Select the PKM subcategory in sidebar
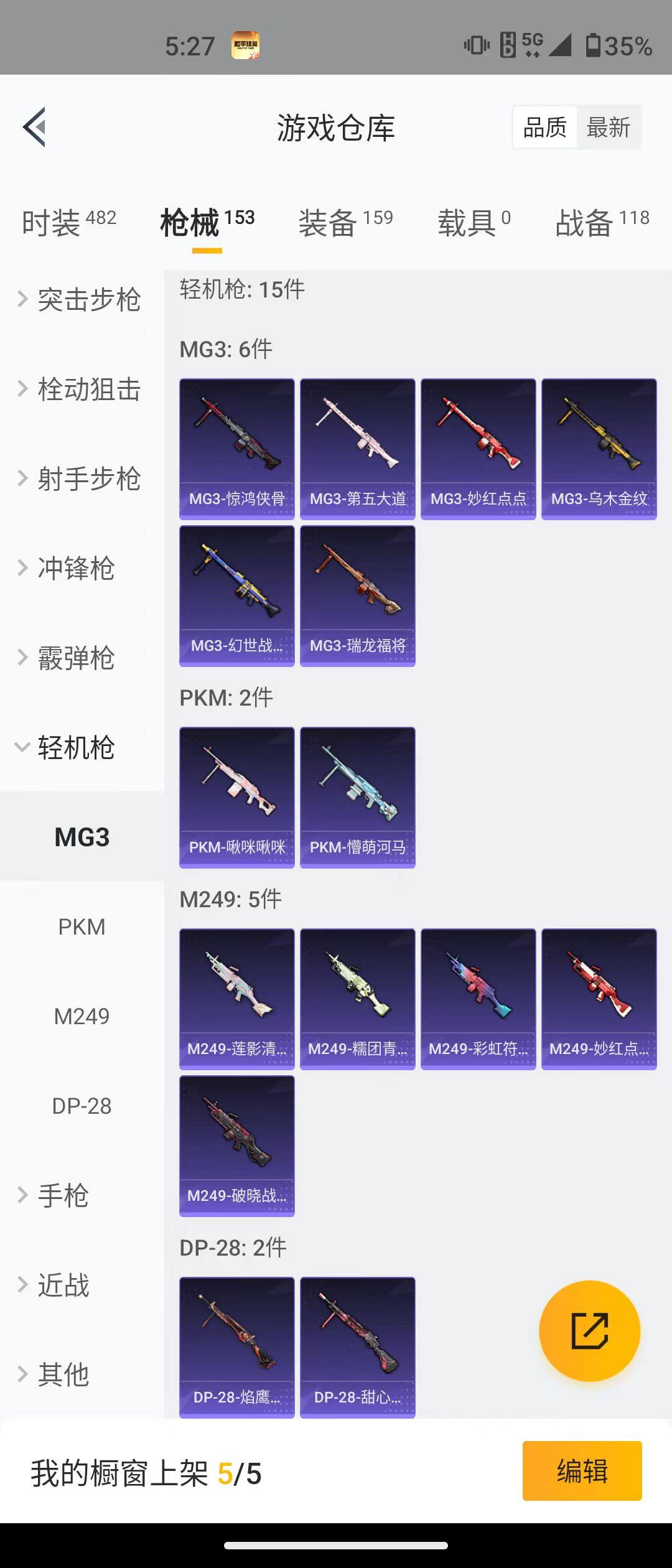This screenshot has height=1568, width=672. click(x=82, y=926)
